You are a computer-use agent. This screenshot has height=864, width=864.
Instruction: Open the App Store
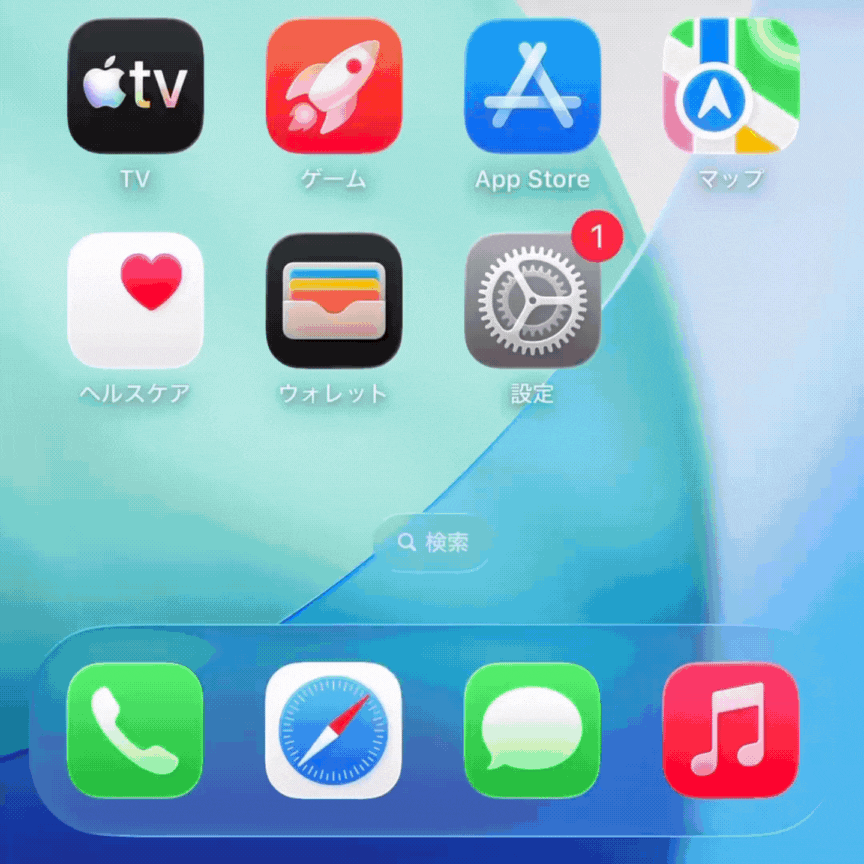point(532,86)
